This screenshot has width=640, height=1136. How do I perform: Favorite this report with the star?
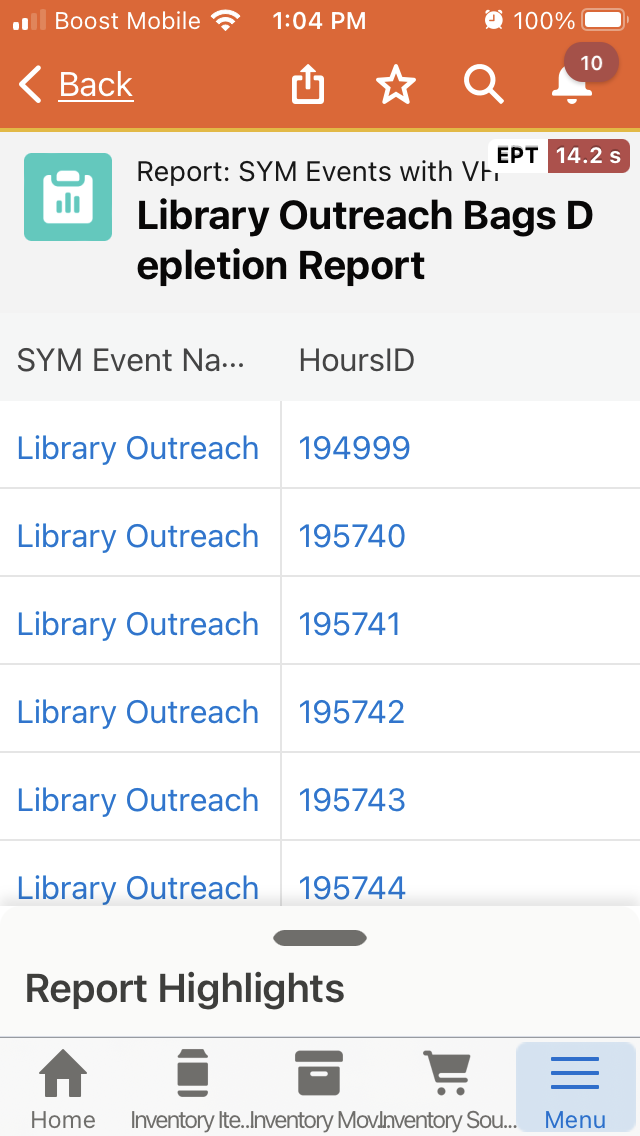tap(395, 87)
